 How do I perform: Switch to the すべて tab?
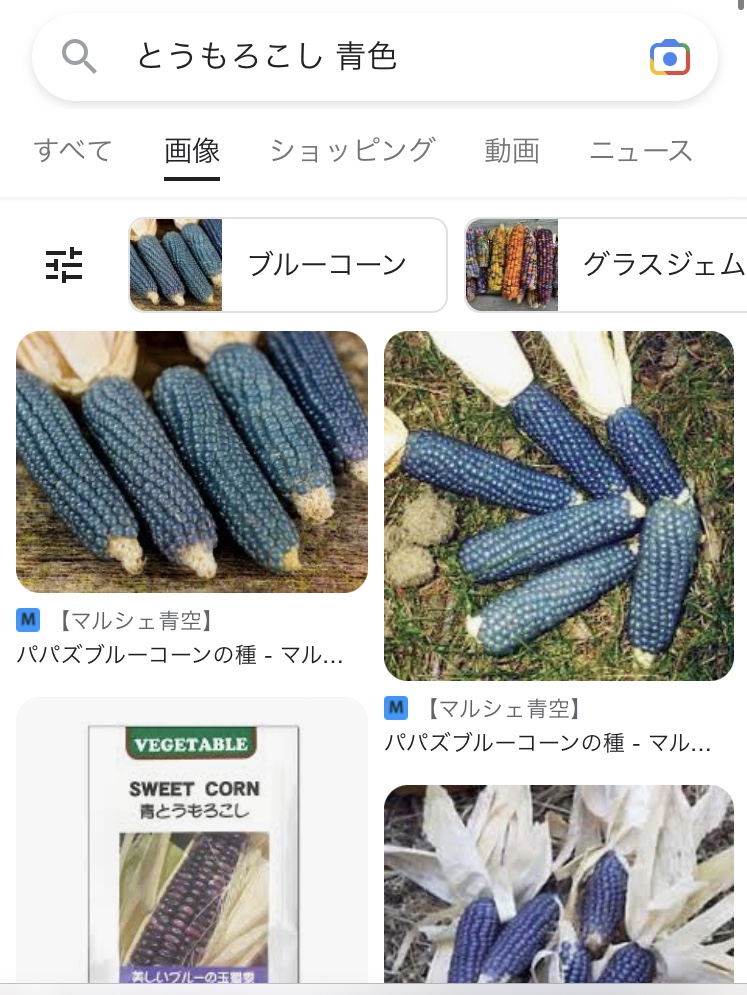pyautogui.click(x=72, y=151)
